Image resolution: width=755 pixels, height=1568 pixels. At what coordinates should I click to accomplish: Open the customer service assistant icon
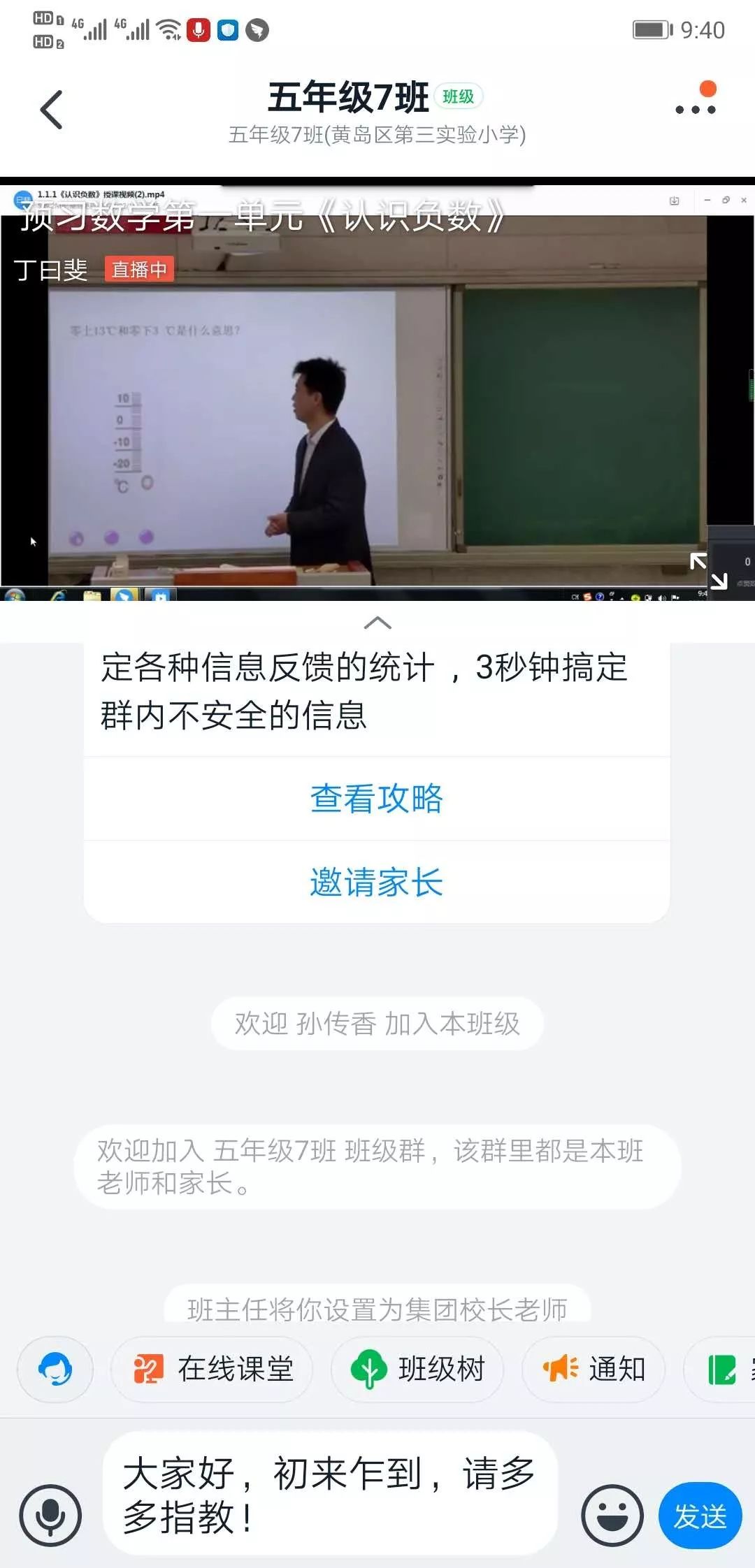(x=55, y=1369)
